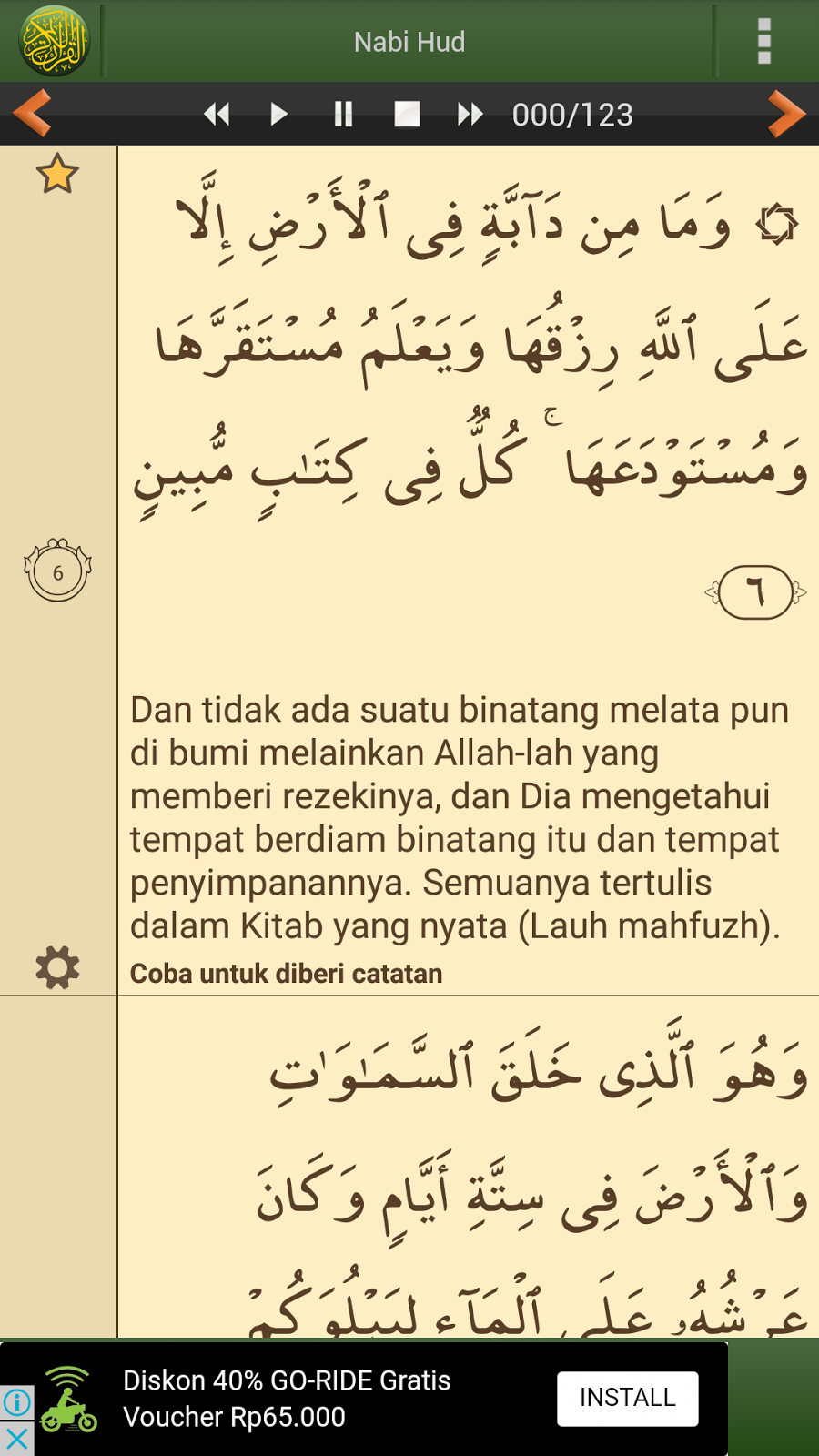Go to the previous surah arrow
Image resolution: width=819 pixels, height=1456 pixels.
pyautogui.click(x=33, y=114)
